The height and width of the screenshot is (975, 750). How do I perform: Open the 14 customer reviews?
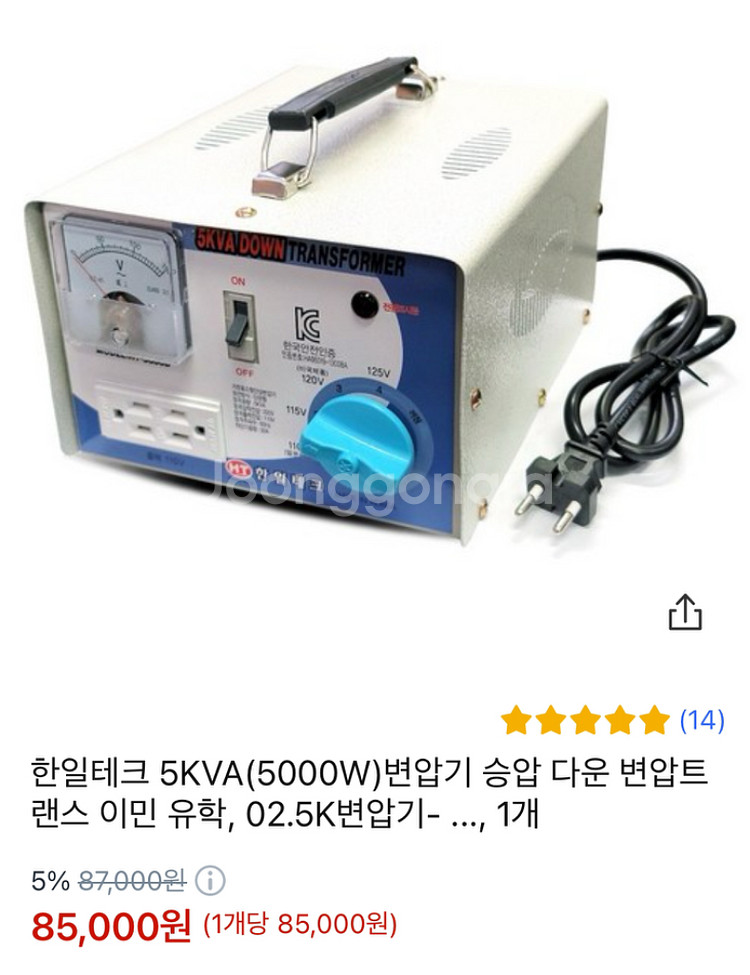pos(701,719)
